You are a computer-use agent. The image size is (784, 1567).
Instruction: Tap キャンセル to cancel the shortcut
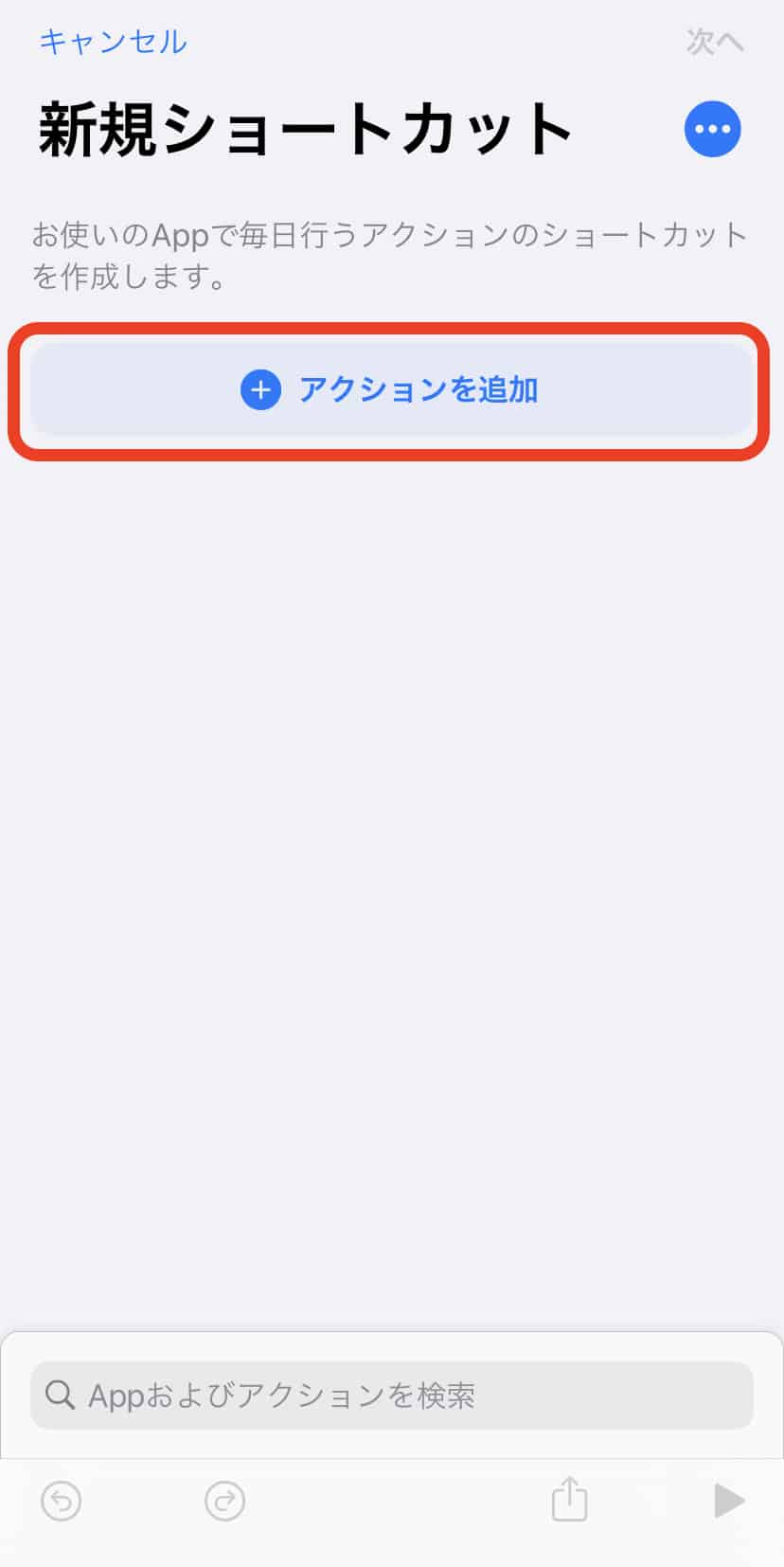(113, 42)
